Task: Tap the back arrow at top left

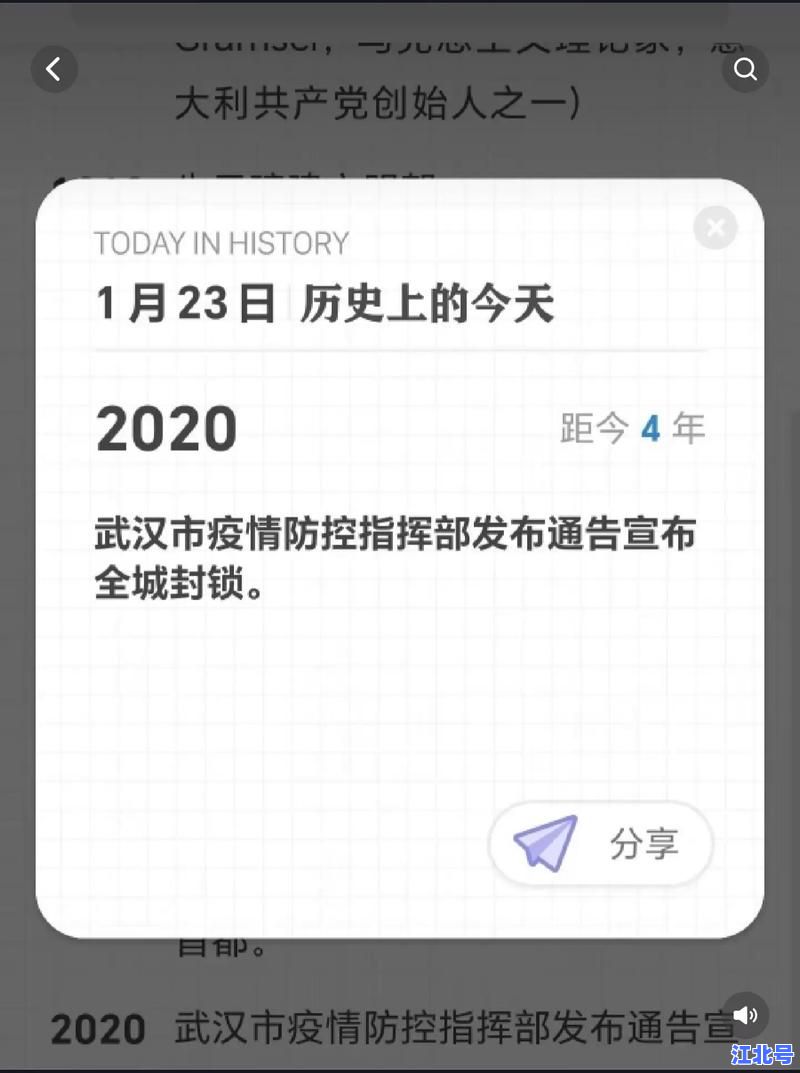Action: 54,69
